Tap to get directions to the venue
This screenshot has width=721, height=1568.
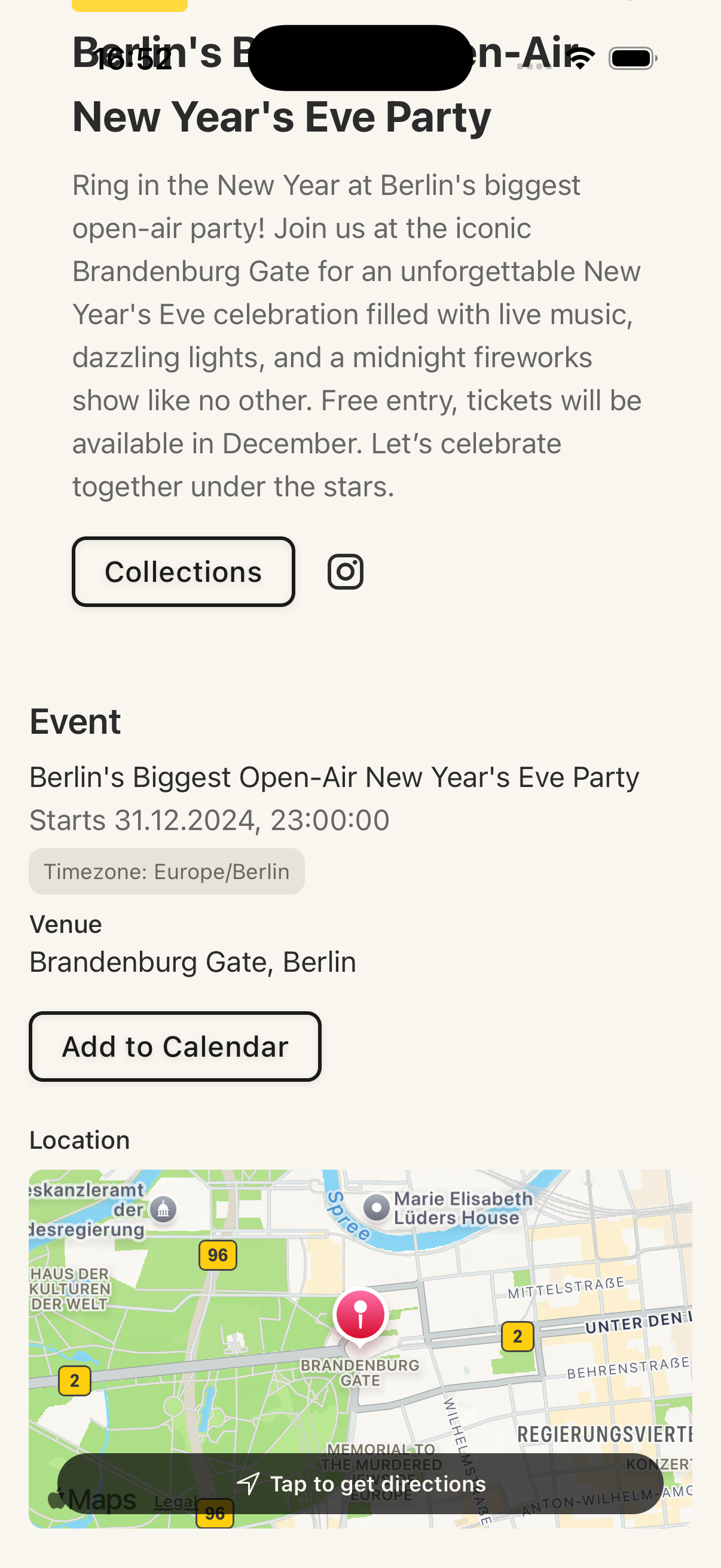tap(377, 1484)
